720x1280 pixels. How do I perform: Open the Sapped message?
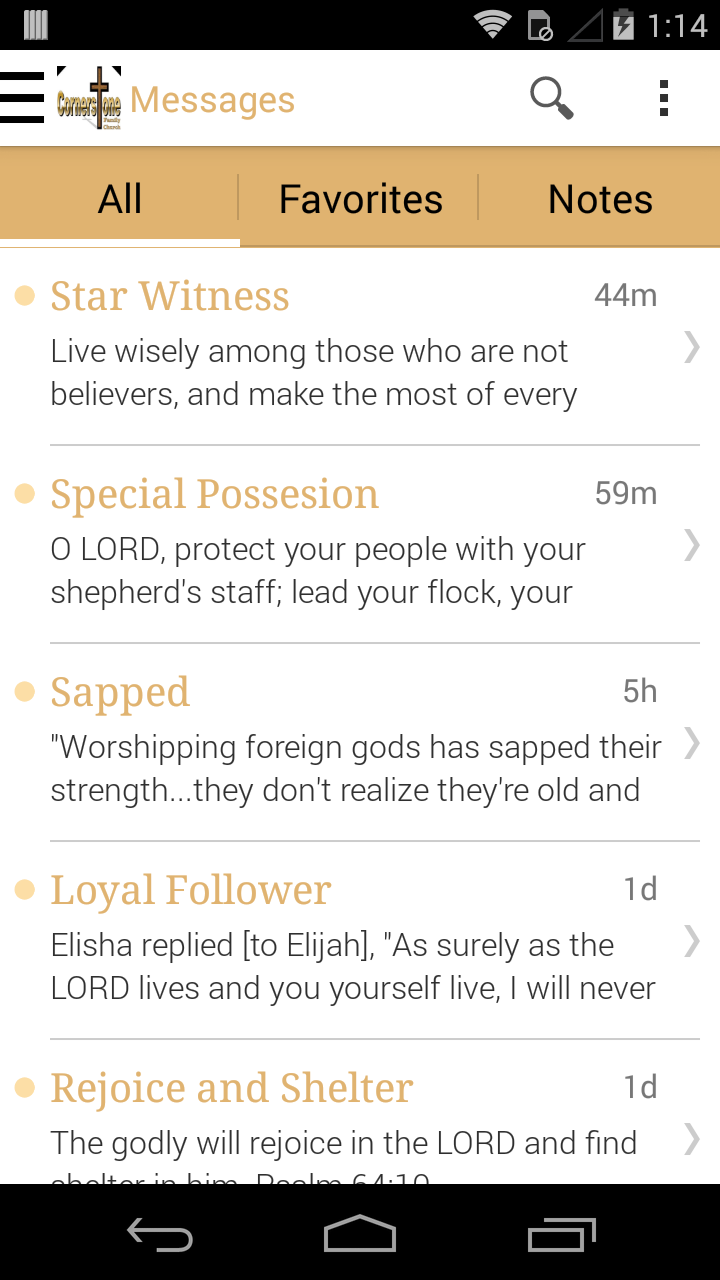click(x=360, y=741)
